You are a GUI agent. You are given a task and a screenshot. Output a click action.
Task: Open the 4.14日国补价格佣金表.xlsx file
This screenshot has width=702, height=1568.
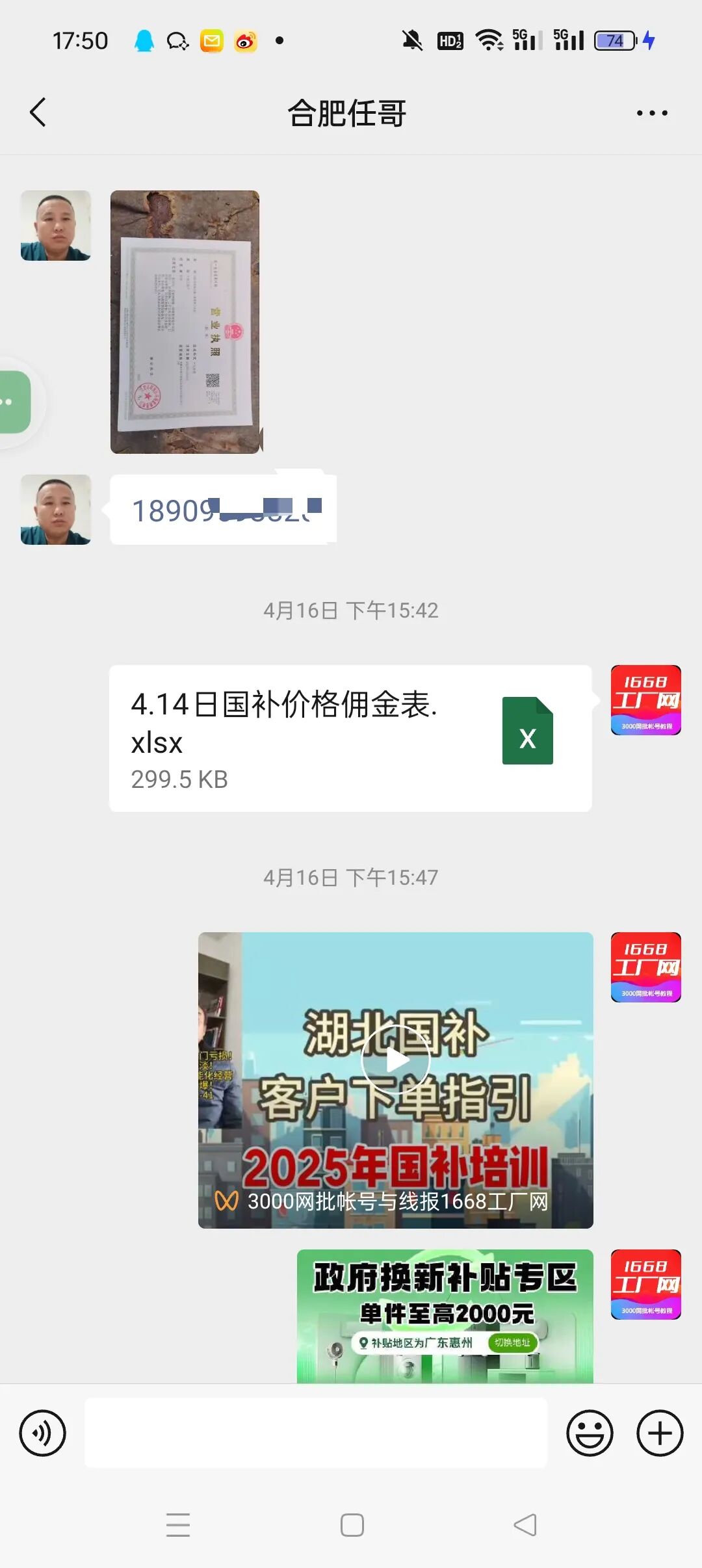[350, 738]
